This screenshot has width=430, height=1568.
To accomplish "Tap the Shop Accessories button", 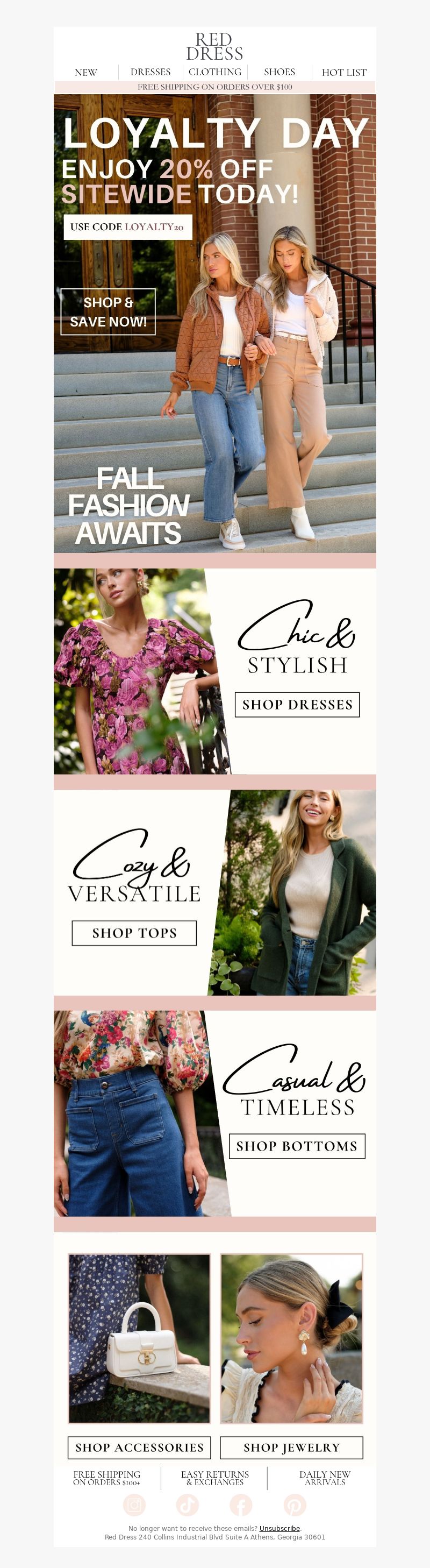I will [139, 1447].
